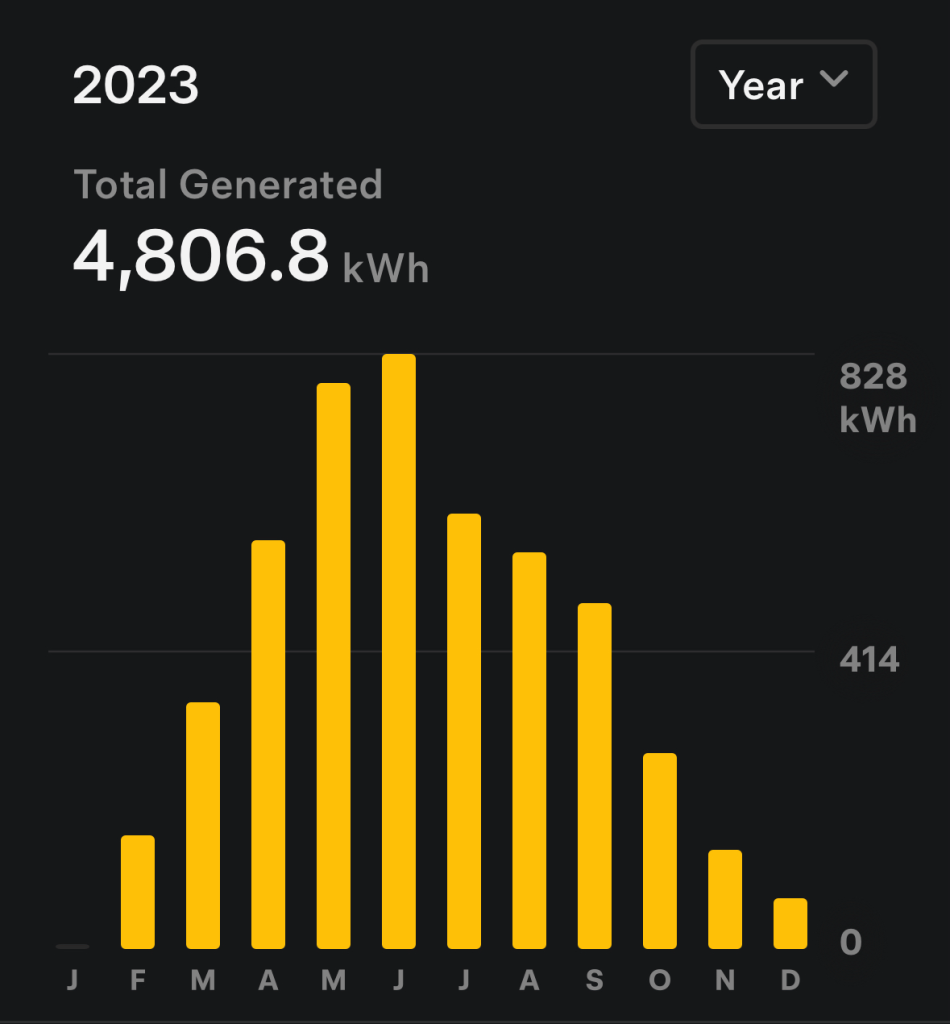This screenshot has height=1024, width=950.
Task: Select the April generation bar
Action: click(268, 745)
